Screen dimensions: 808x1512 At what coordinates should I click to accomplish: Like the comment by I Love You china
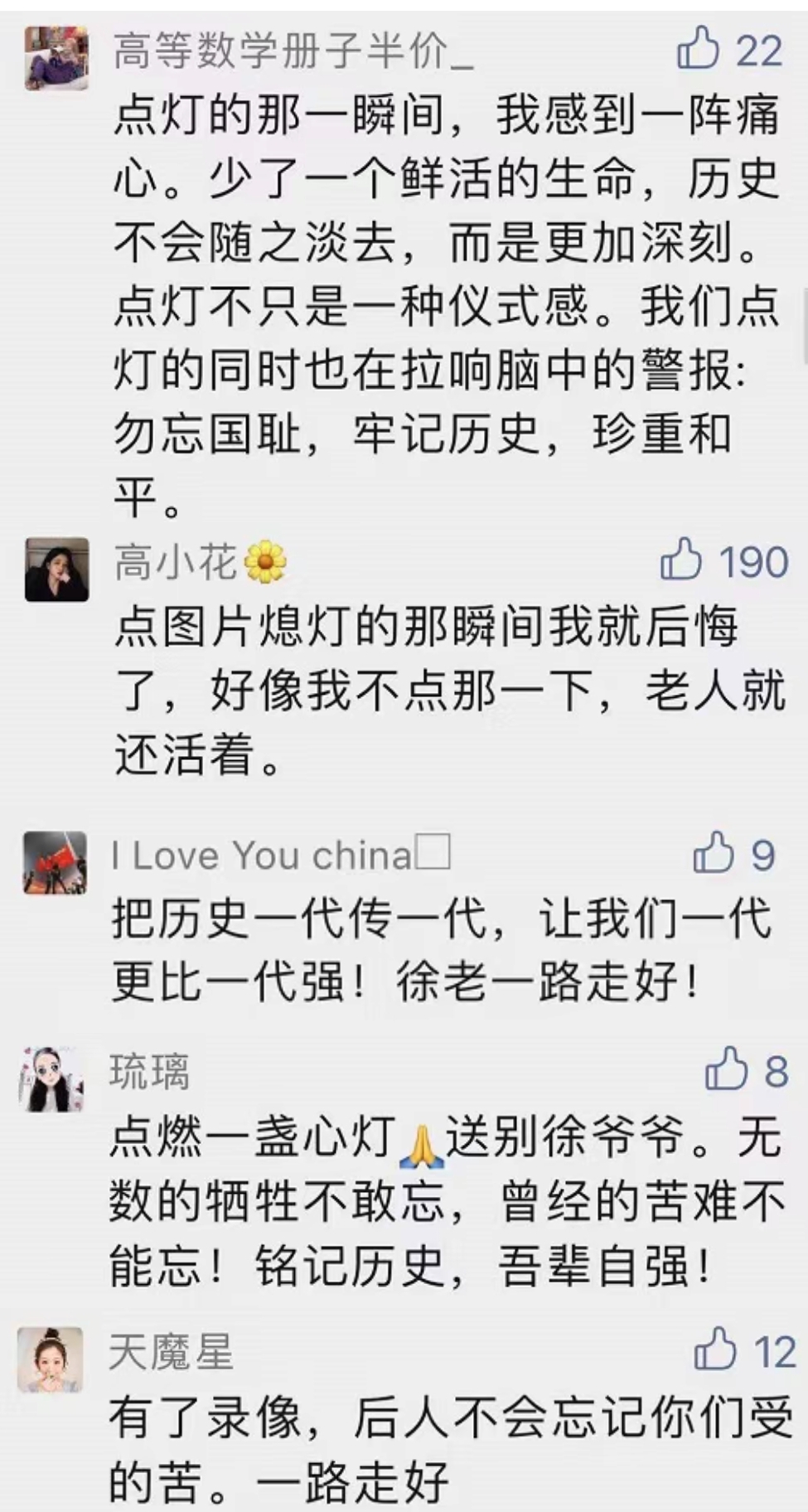coord(714,852)
